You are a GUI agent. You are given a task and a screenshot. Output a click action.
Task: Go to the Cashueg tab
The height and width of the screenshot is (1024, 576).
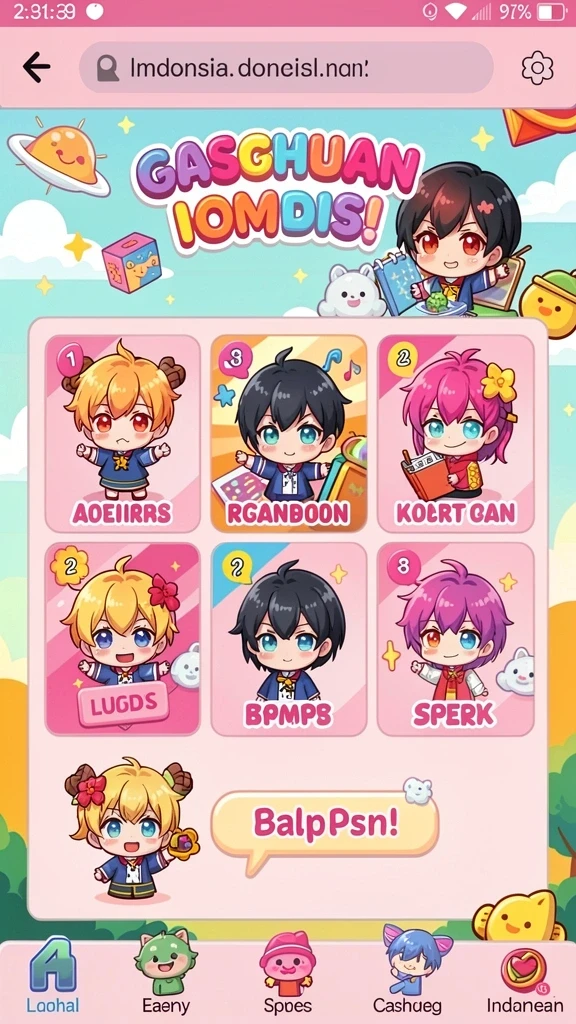[408, 976]
